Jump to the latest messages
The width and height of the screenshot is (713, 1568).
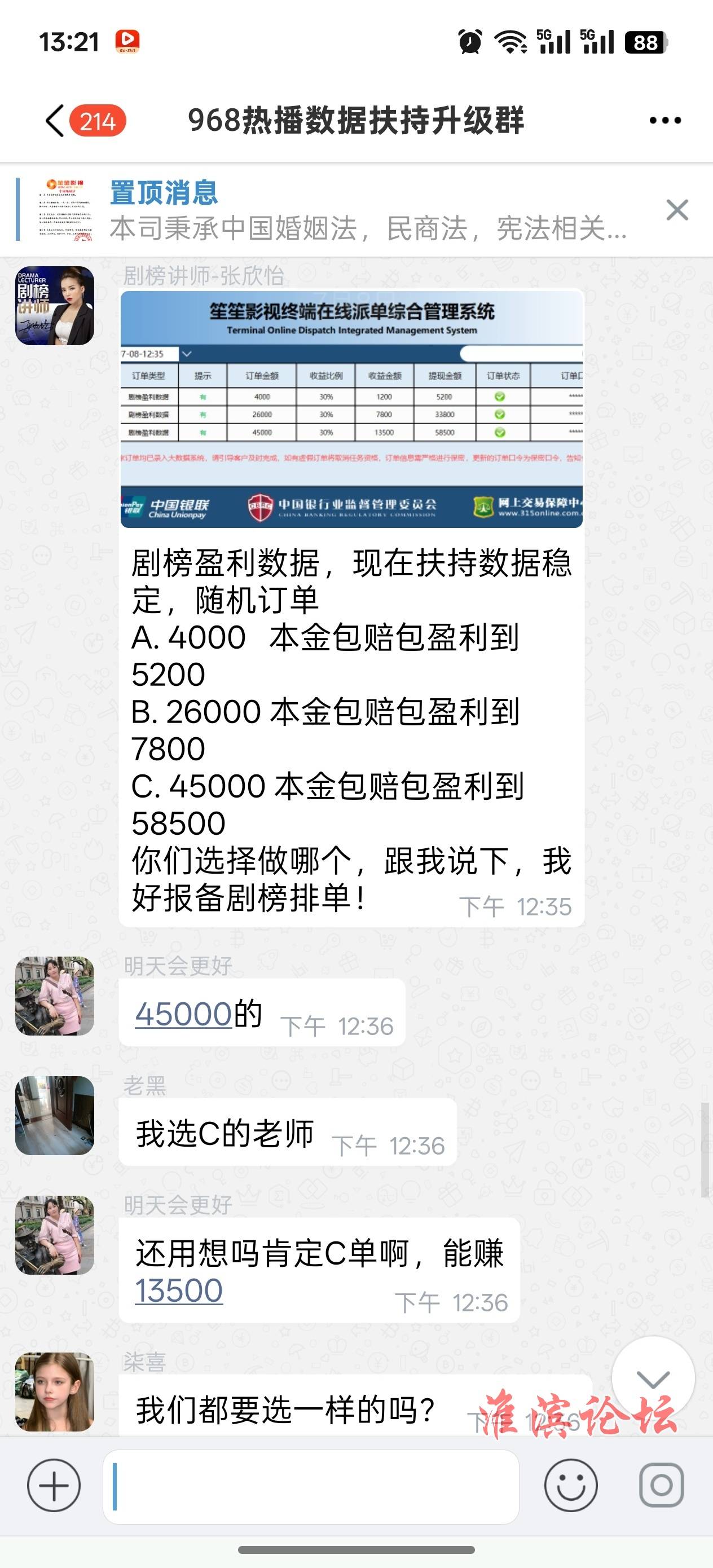tap(653, 1378)
